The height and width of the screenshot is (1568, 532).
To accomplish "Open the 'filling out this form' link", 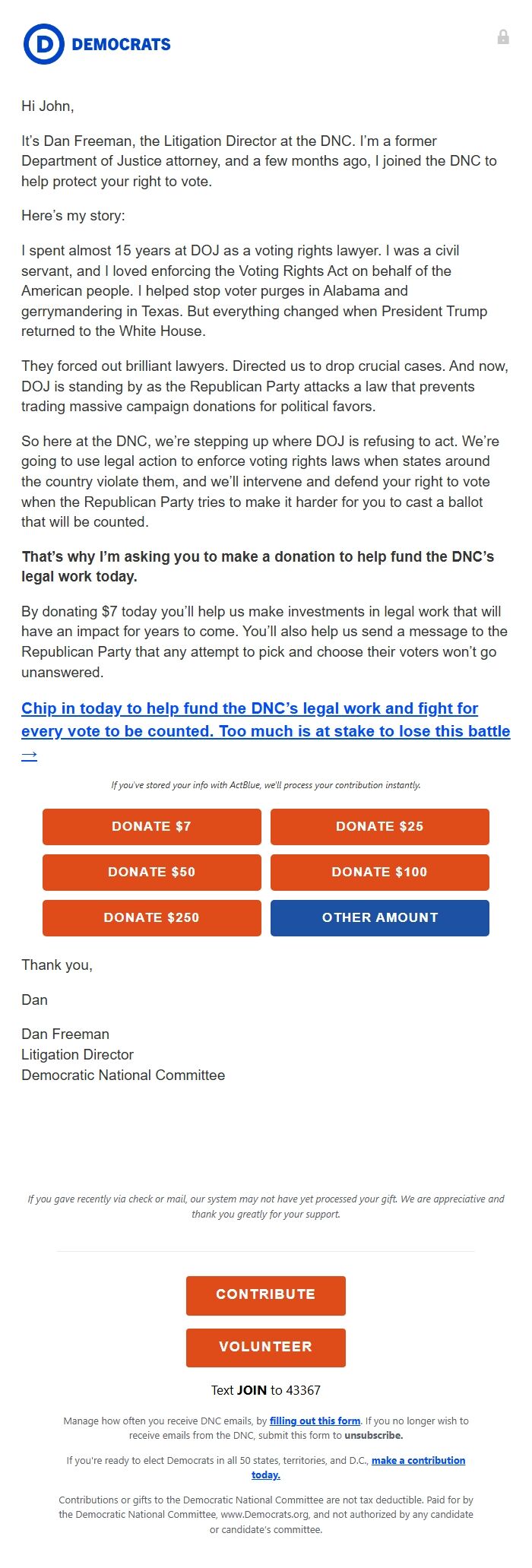I will [x=315, y=1421].
